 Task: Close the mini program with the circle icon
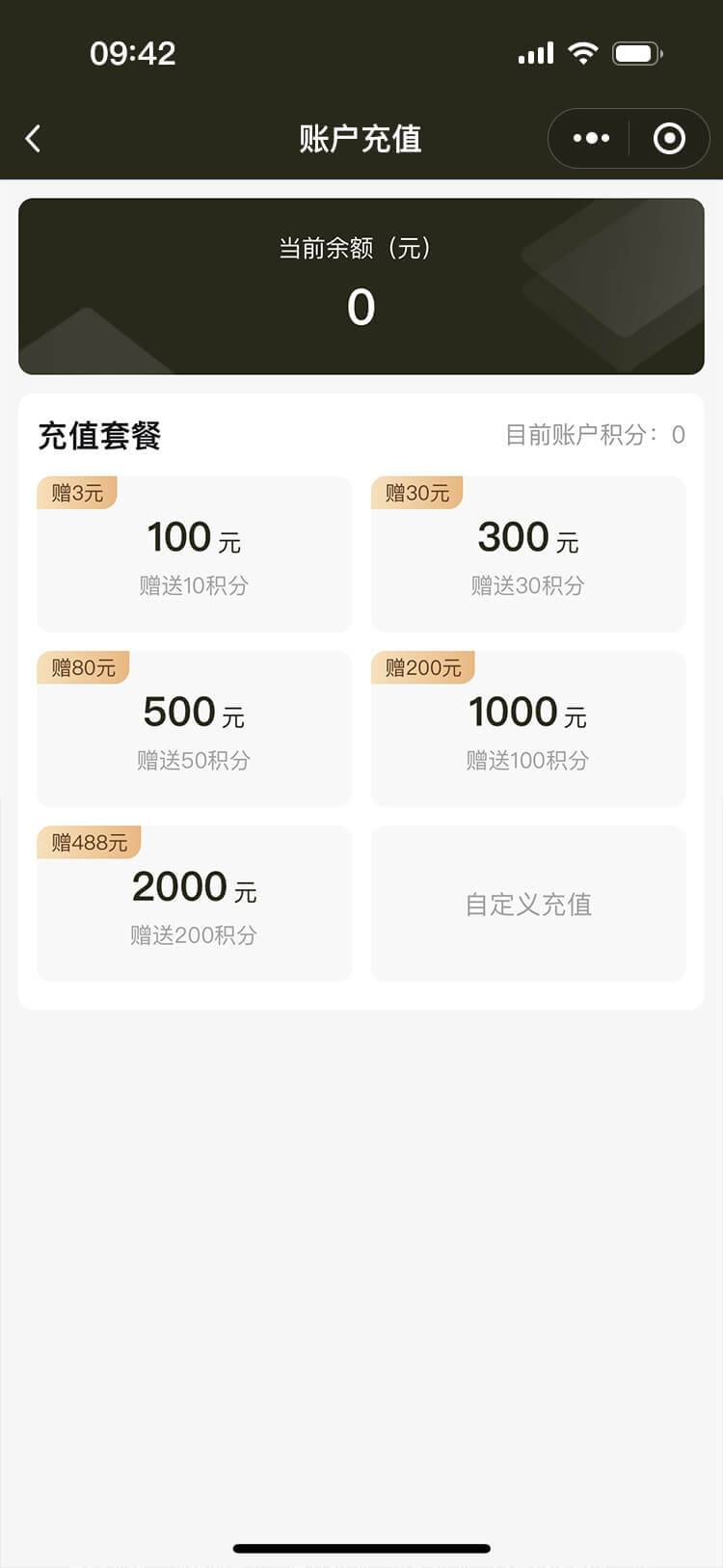tap(669, 139)
